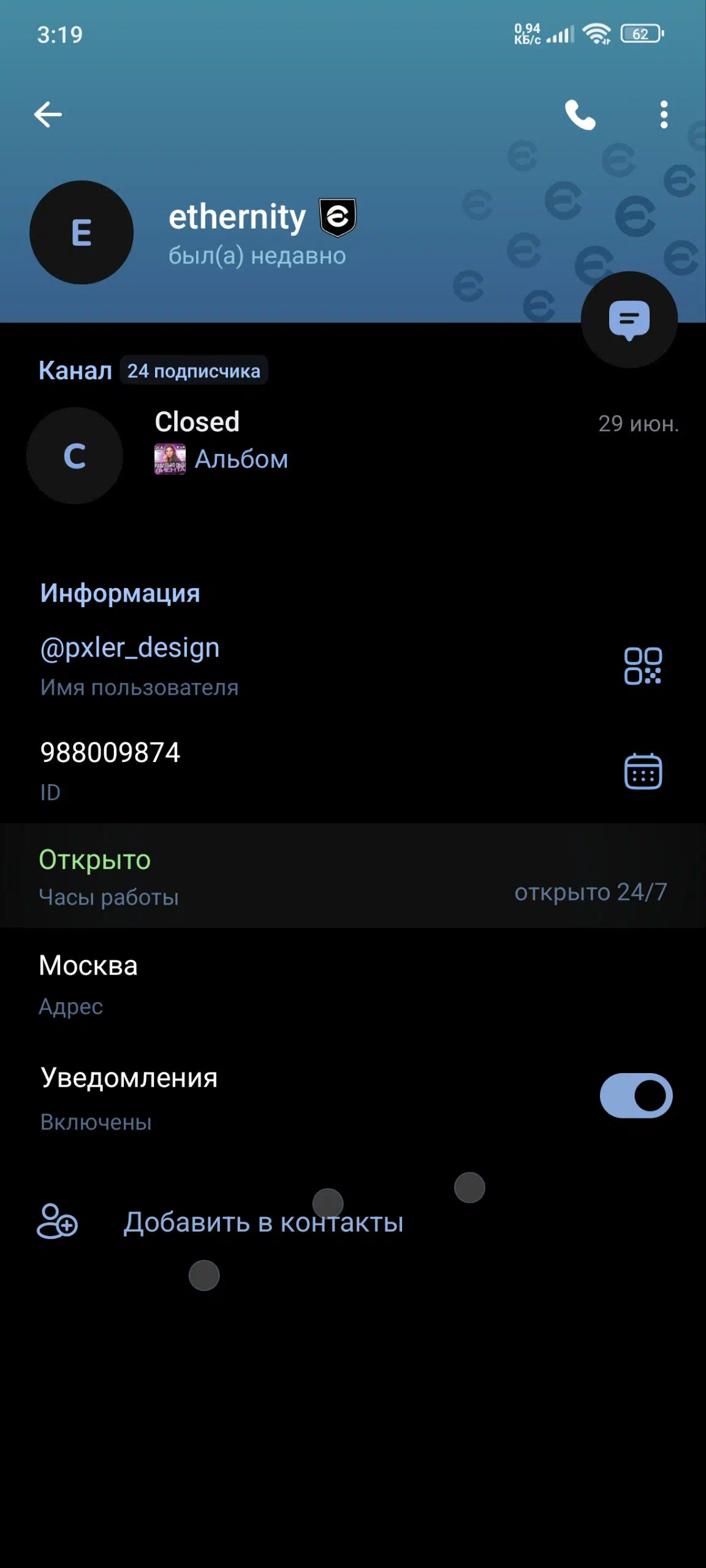Go back using the arrow icon

[x=48, y=115]
